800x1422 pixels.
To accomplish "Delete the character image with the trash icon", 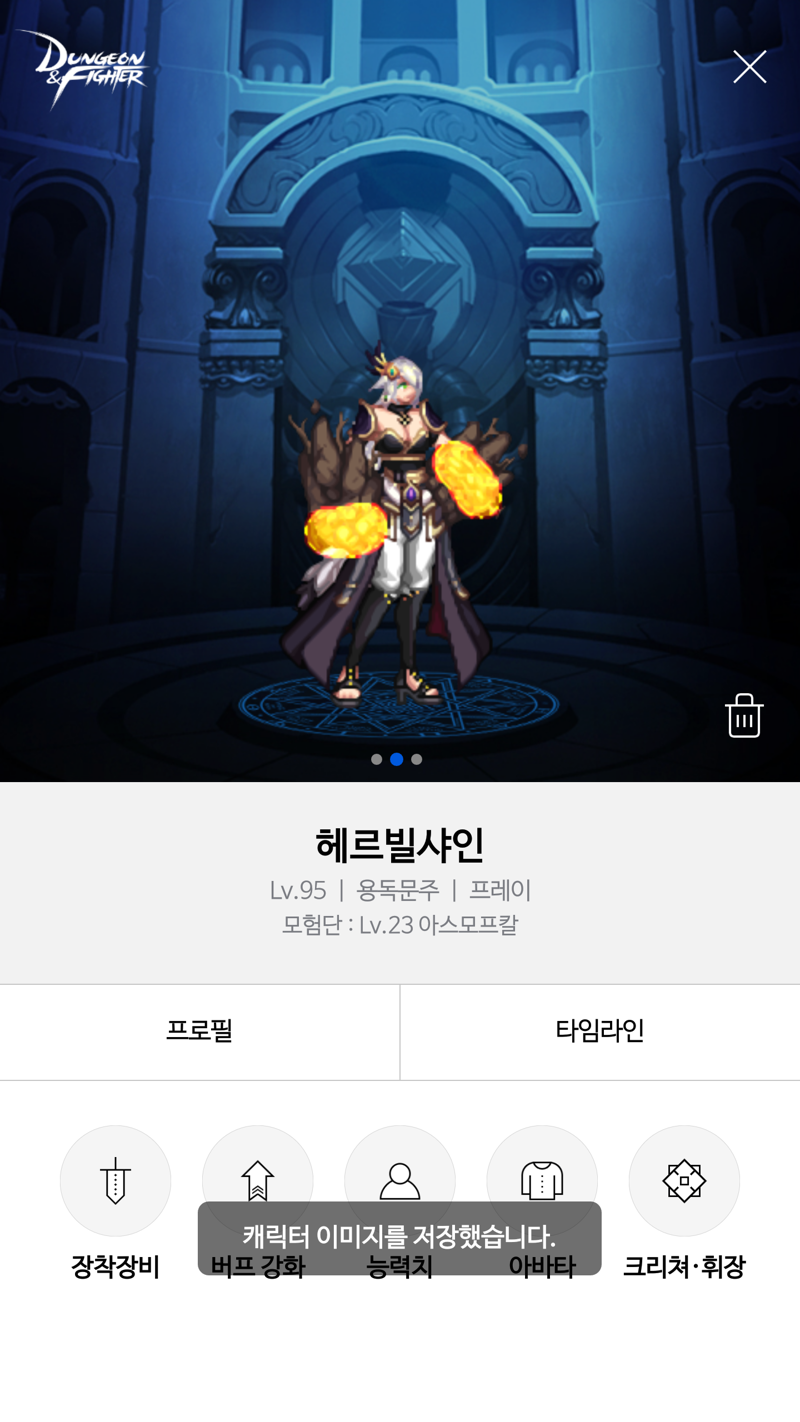I will tap(744, 715).
